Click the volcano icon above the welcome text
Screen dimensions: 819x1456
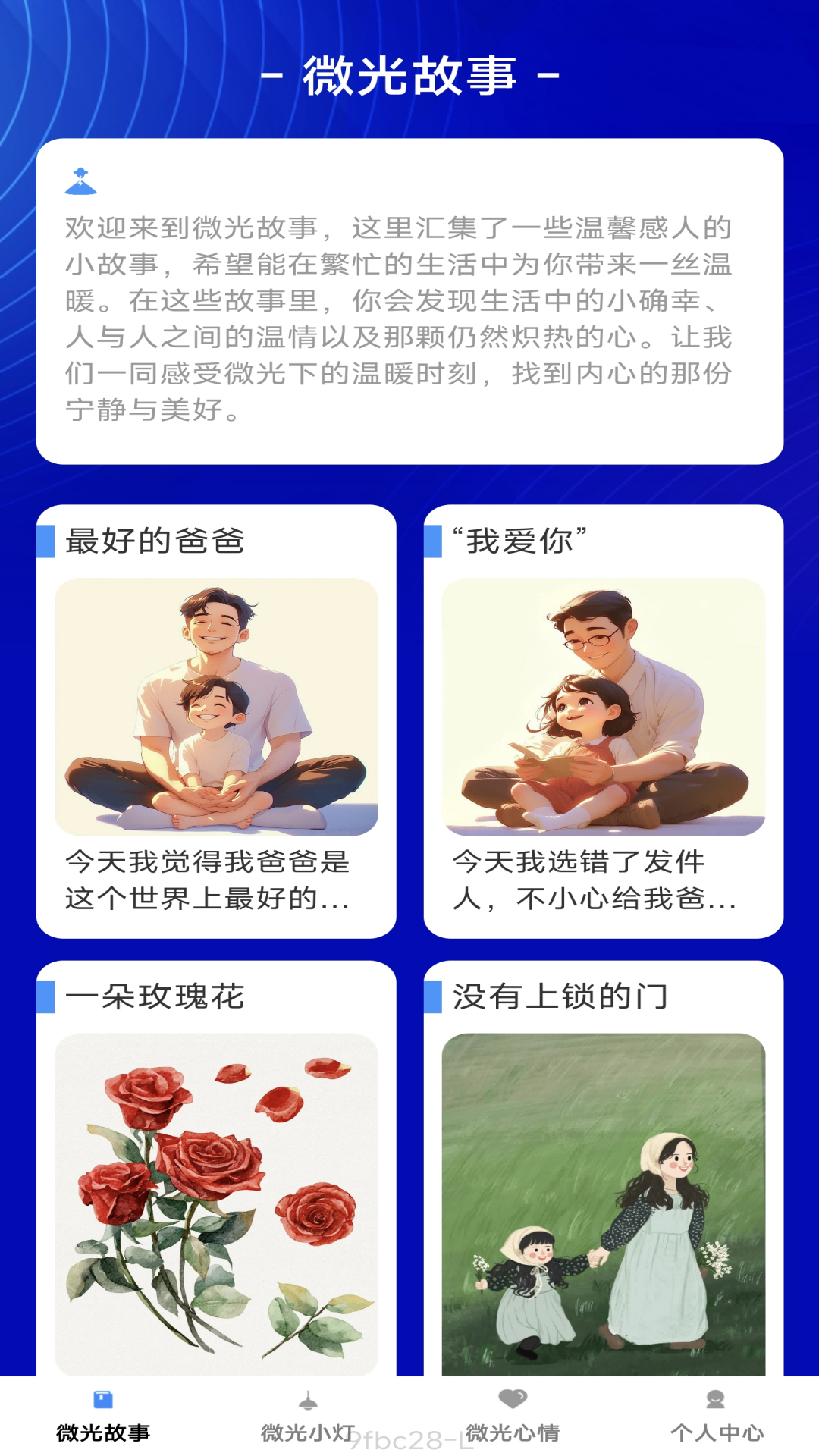pyautogui.click(x=80, y=180)
